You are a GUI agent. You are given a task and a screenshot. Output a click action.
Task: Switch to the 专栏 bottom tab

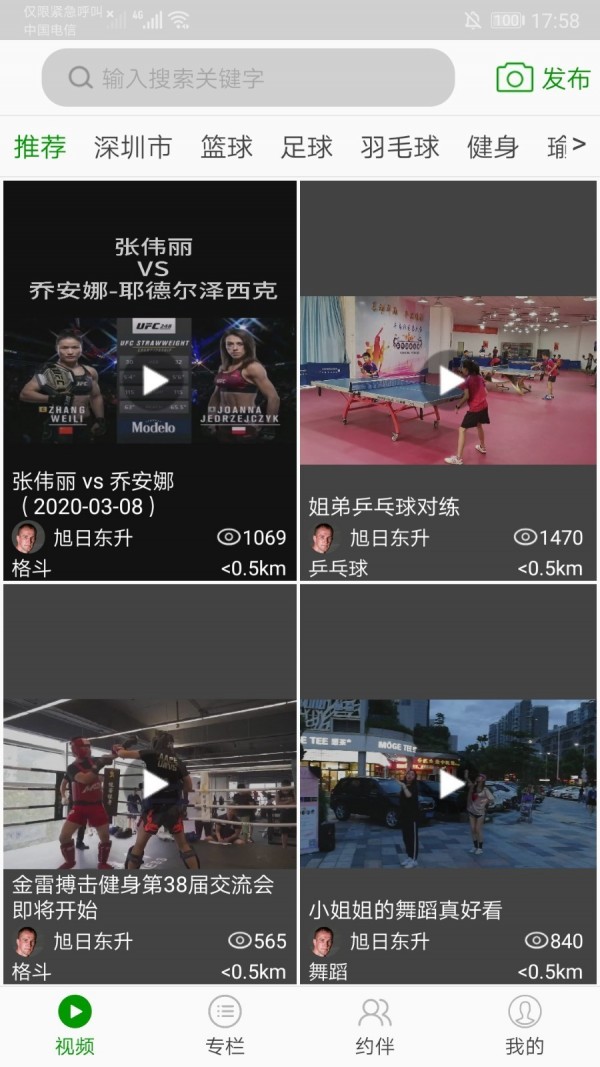(x=225, y=1026)
